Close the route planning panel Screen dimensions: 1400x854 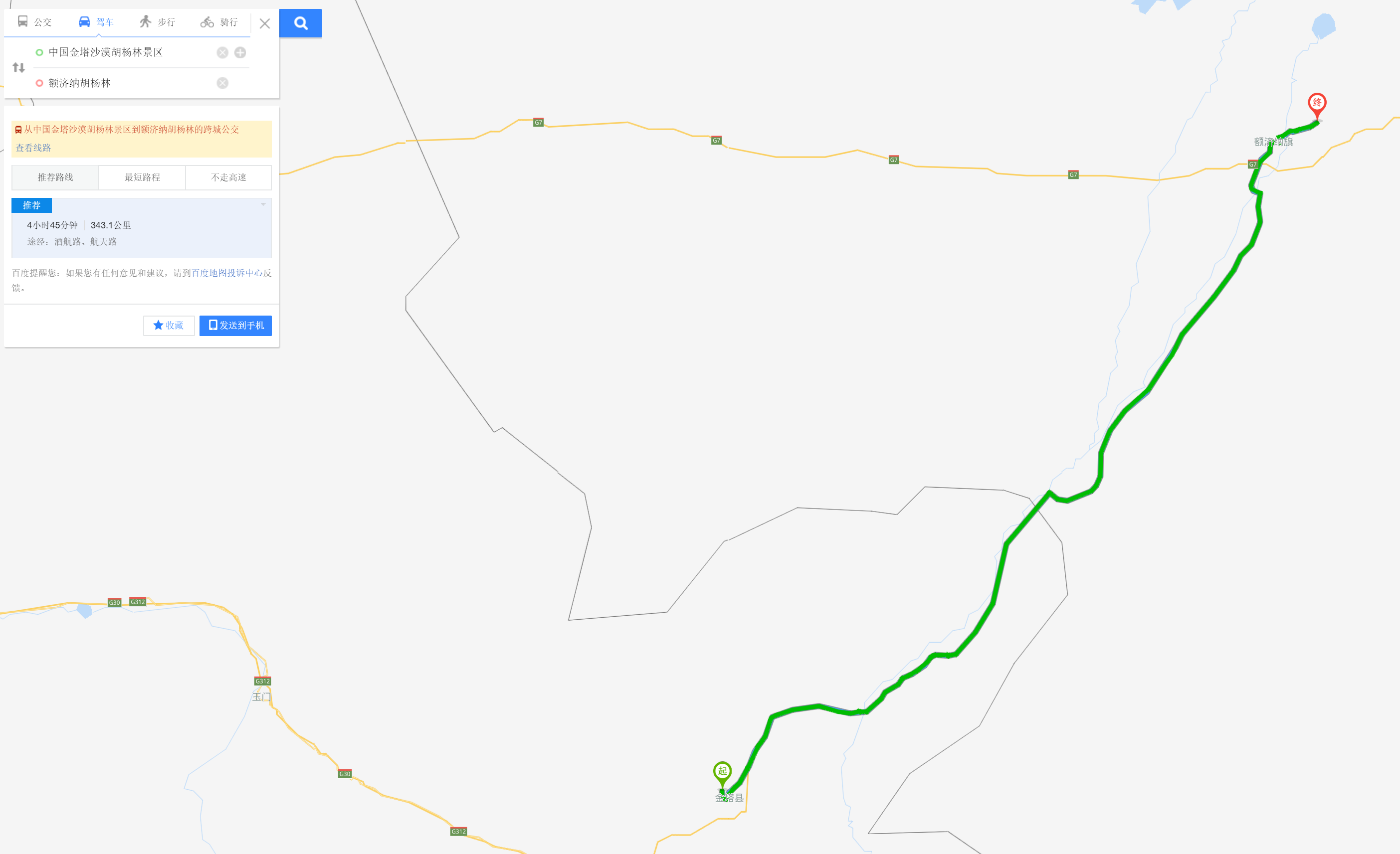(x=265, y=23)
